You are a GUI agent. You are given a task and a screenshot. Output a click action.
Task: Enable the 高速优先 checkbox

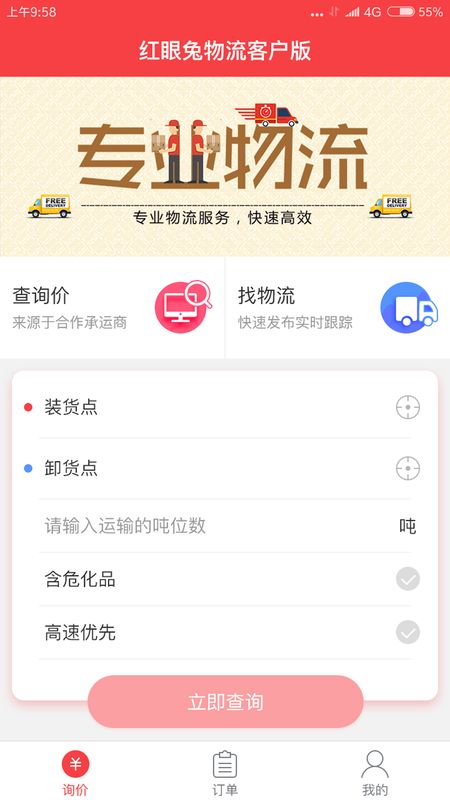click(408, 632)
